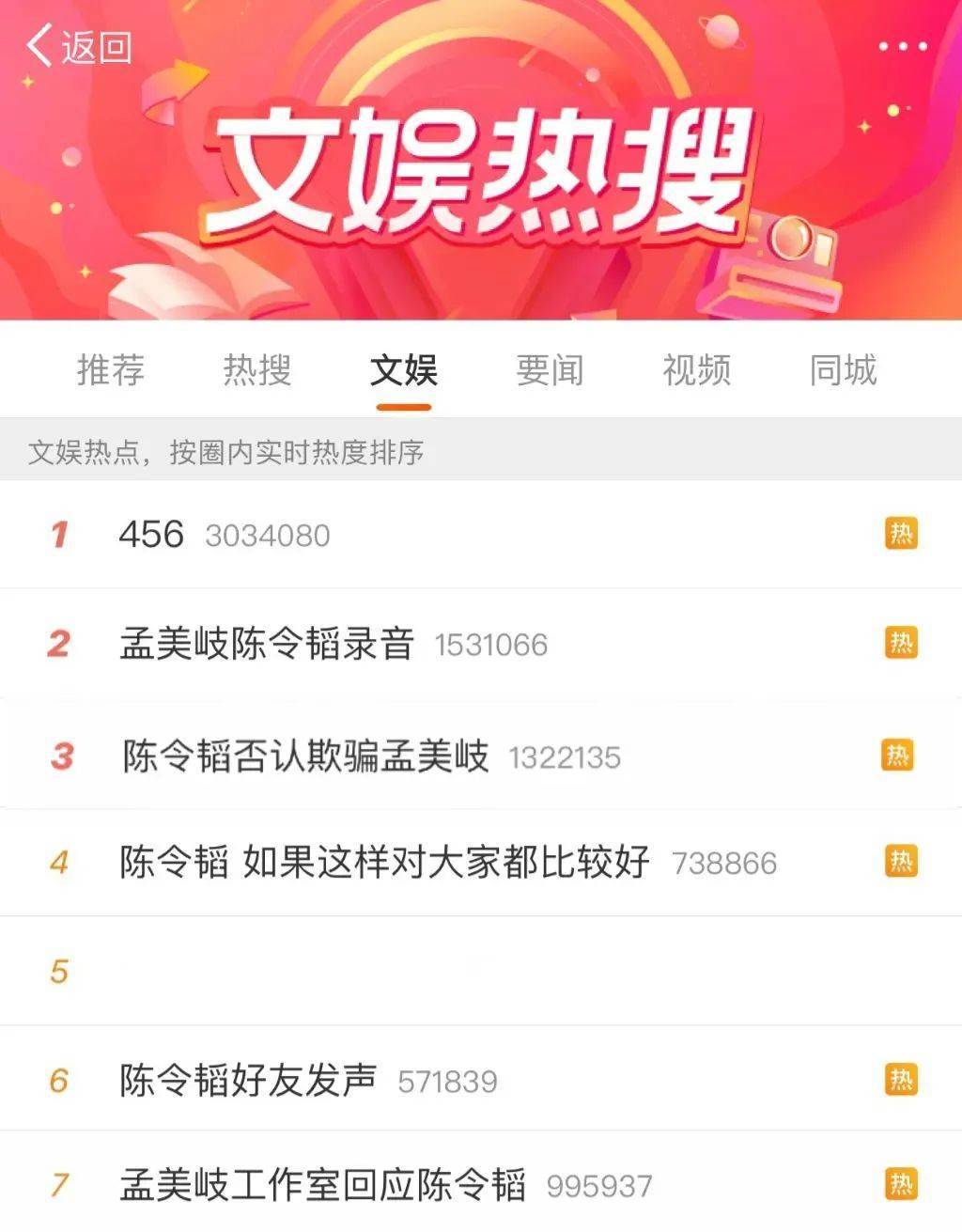
Task: Open the 视频 tab
Action: click(696, 369)
